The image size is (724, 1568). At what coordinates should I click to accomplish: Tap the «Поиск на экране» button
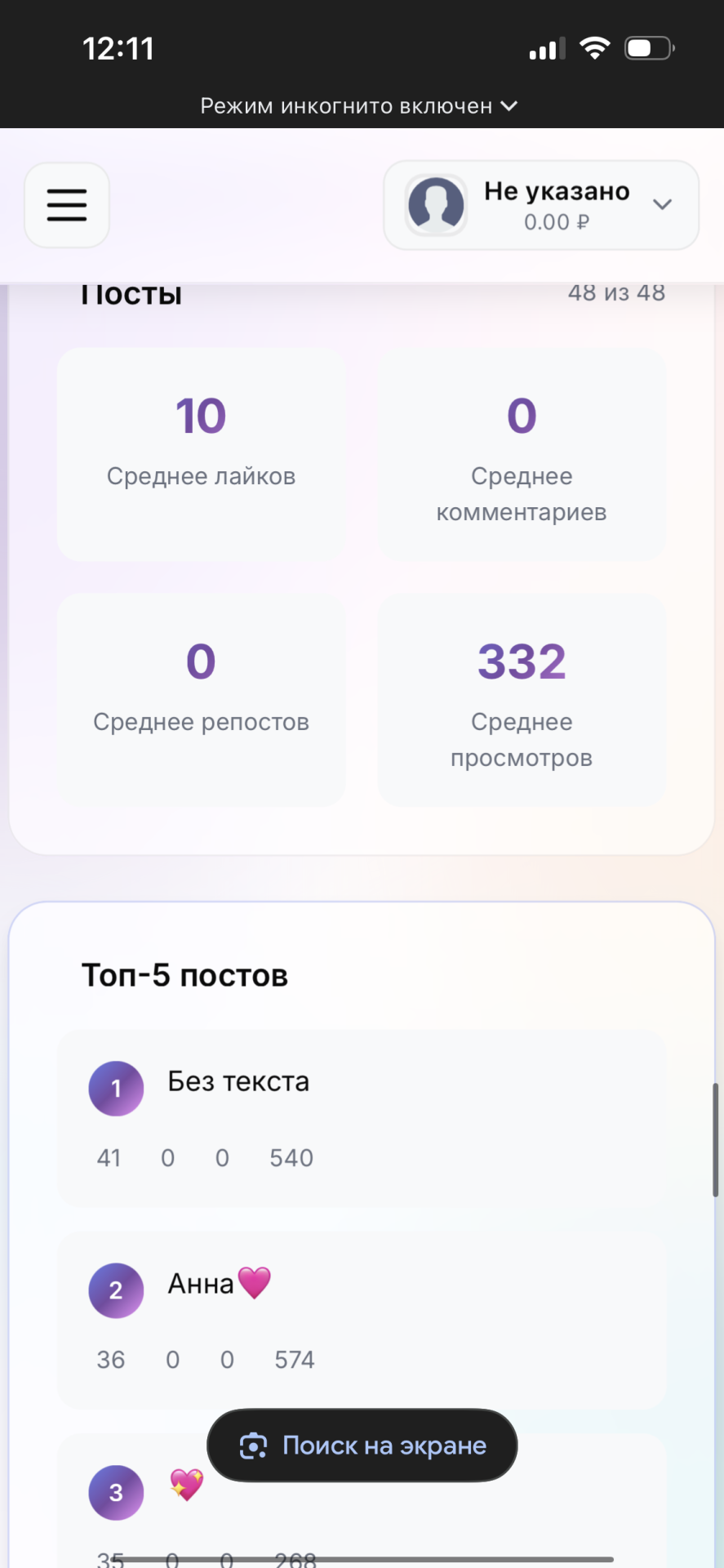[x=362, y=1445]
